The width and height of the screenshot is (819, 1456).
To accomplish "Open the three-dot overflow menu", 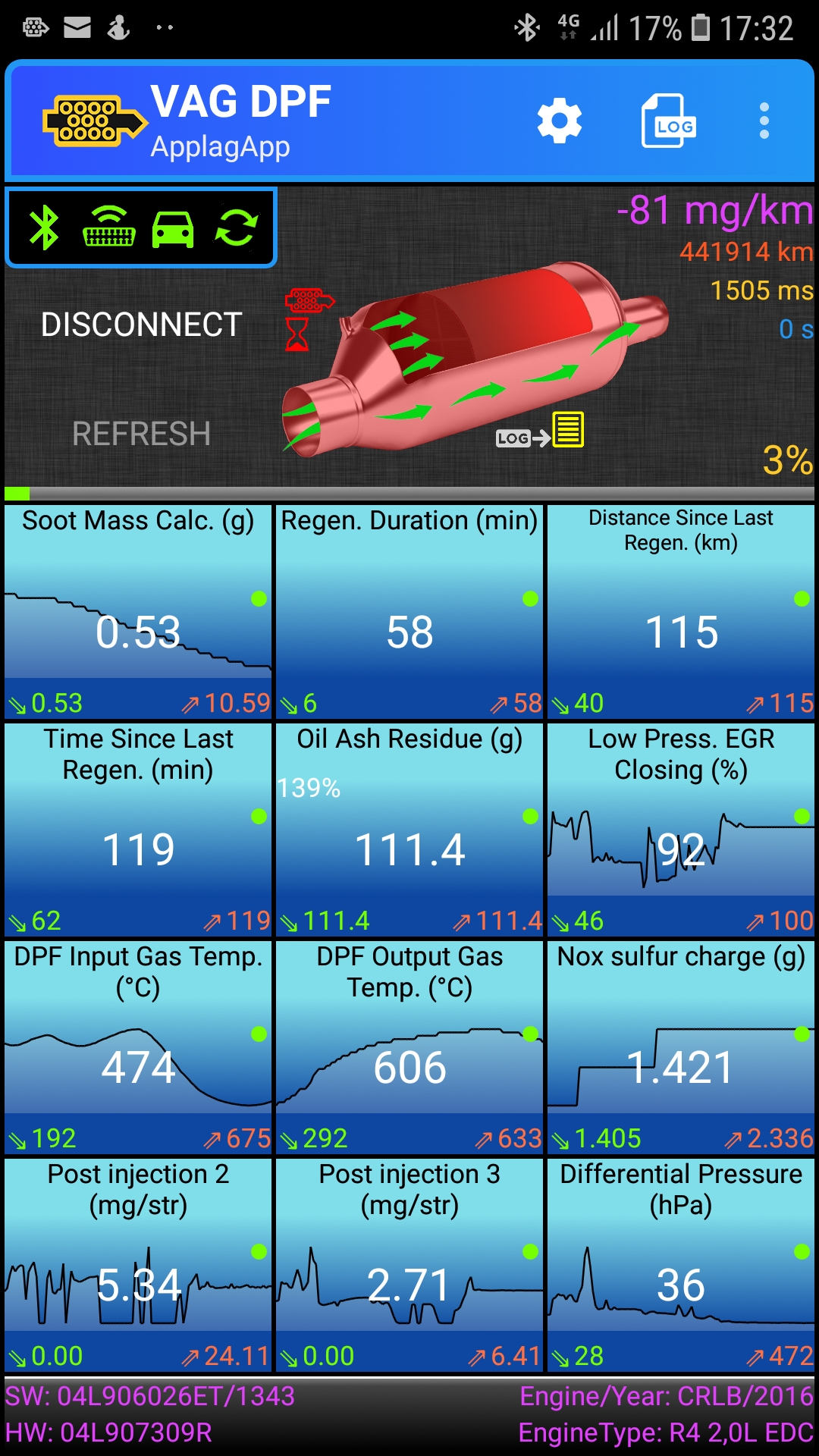I will 764,121.
